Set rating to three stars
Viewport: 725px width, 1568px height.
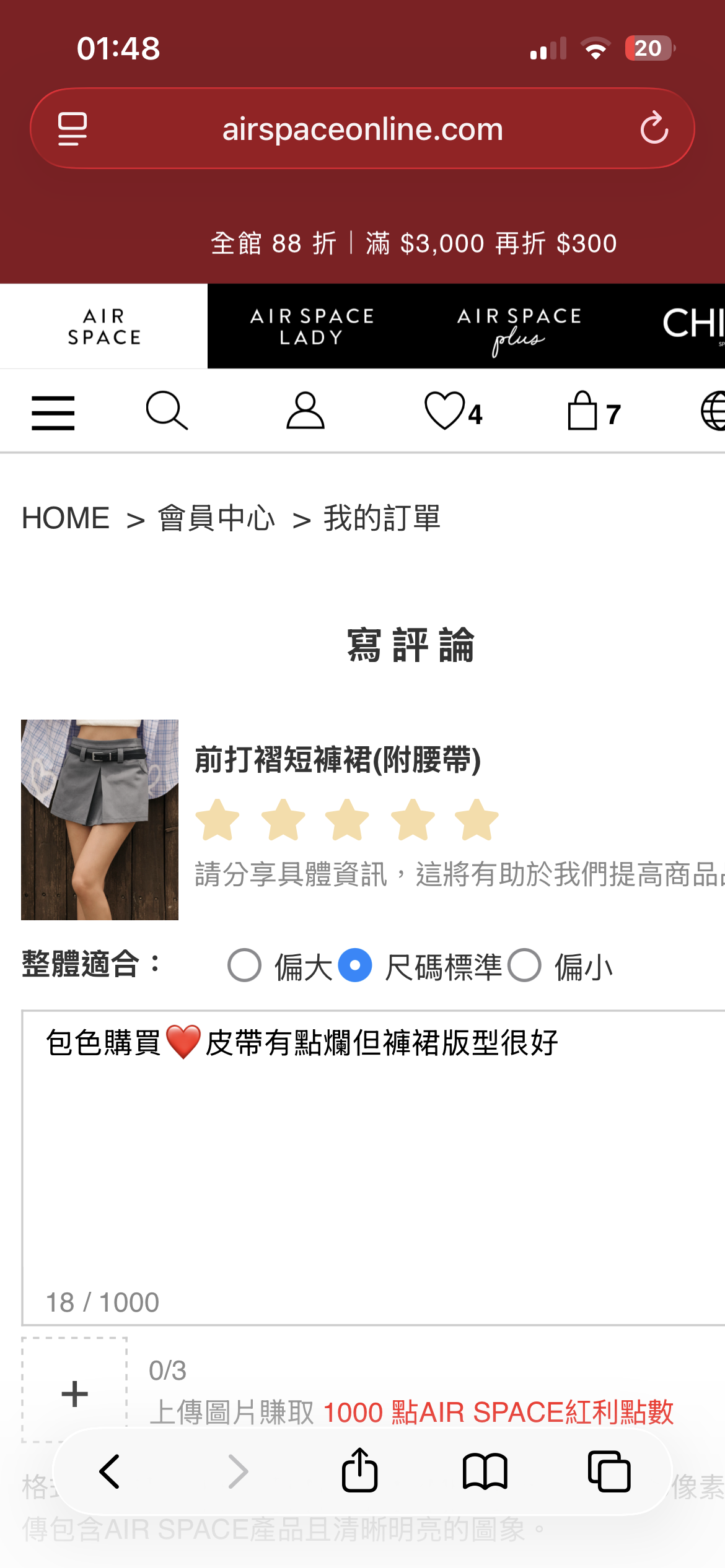347,821
